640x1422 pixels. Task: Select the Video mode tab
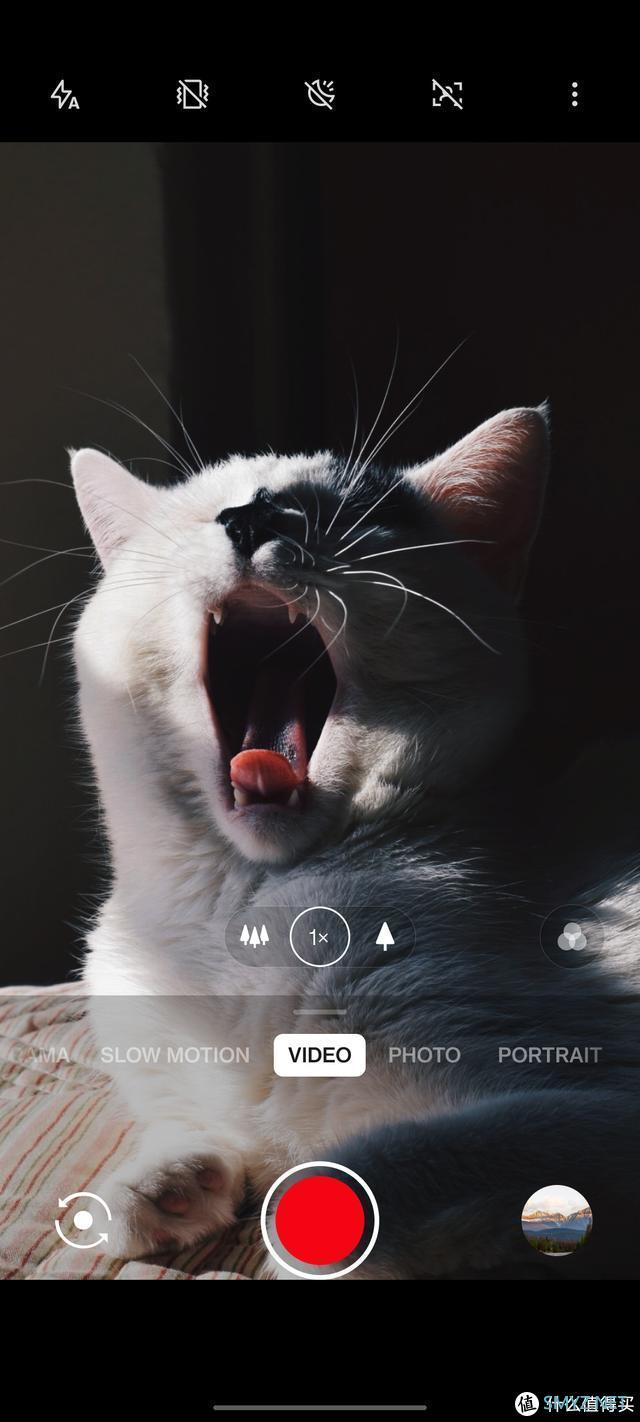click(319, 1055)
